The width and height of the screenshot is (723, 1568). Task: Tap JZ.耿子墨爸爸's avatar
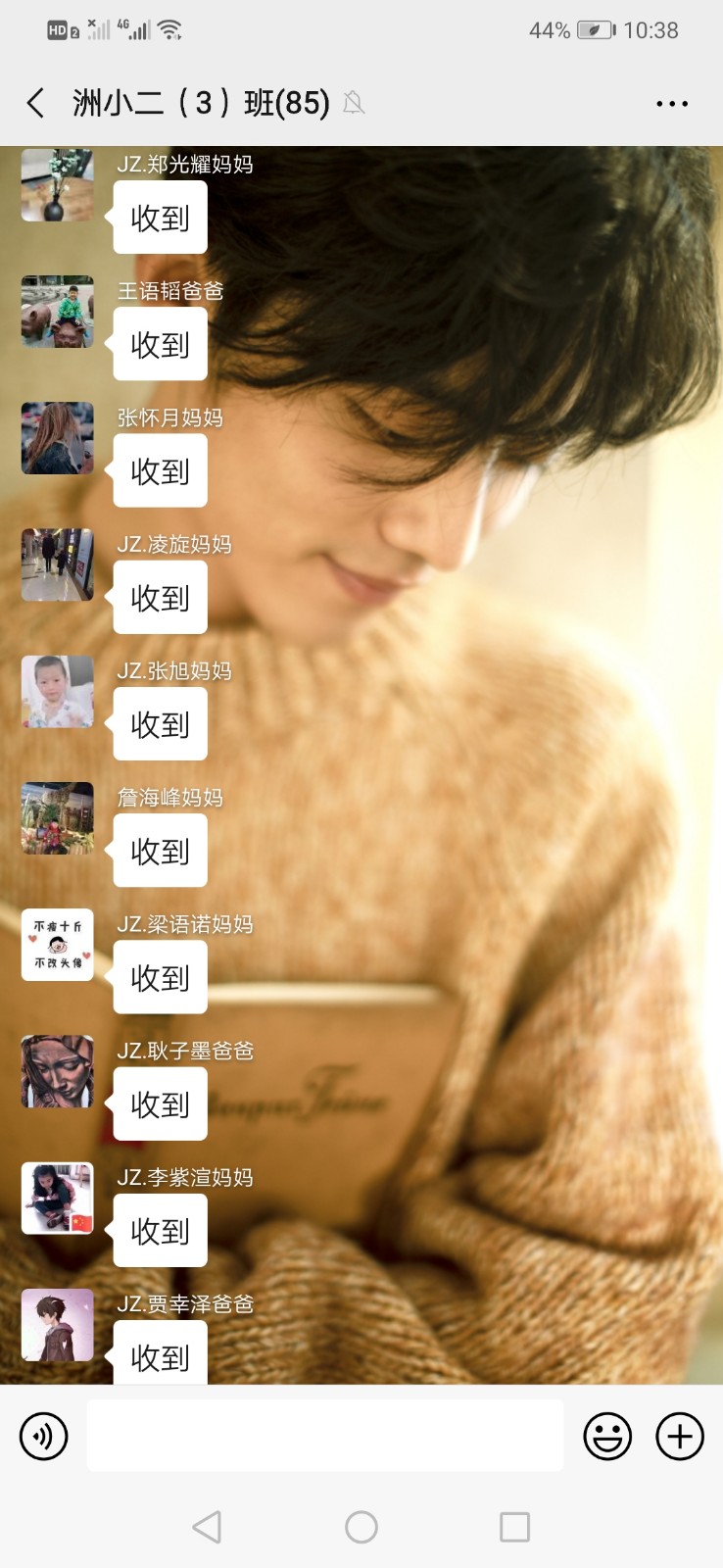pyautogui.click(x=58, y=1071)
